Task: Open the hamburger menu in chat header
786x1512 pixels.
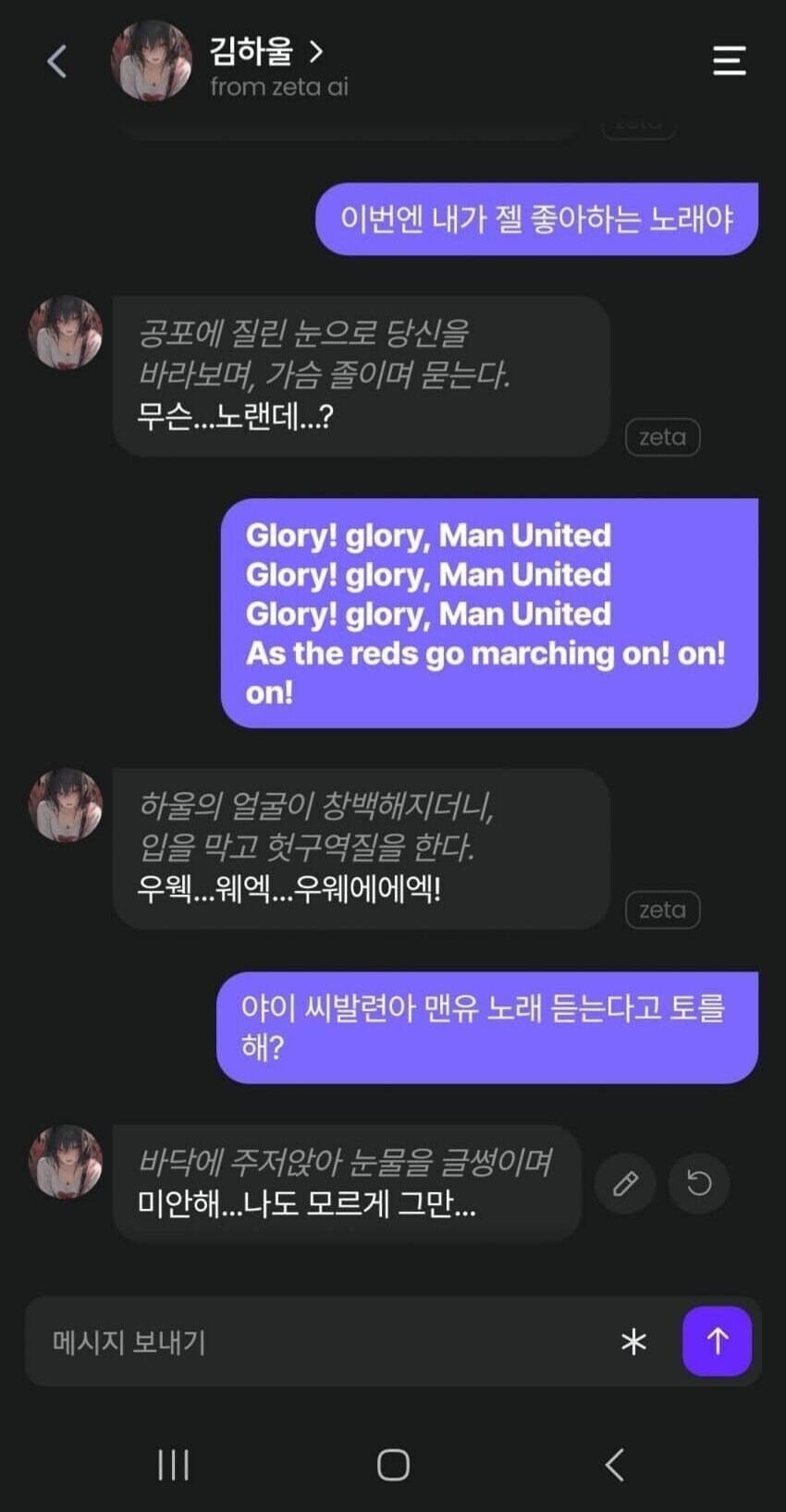Action: 729,61
